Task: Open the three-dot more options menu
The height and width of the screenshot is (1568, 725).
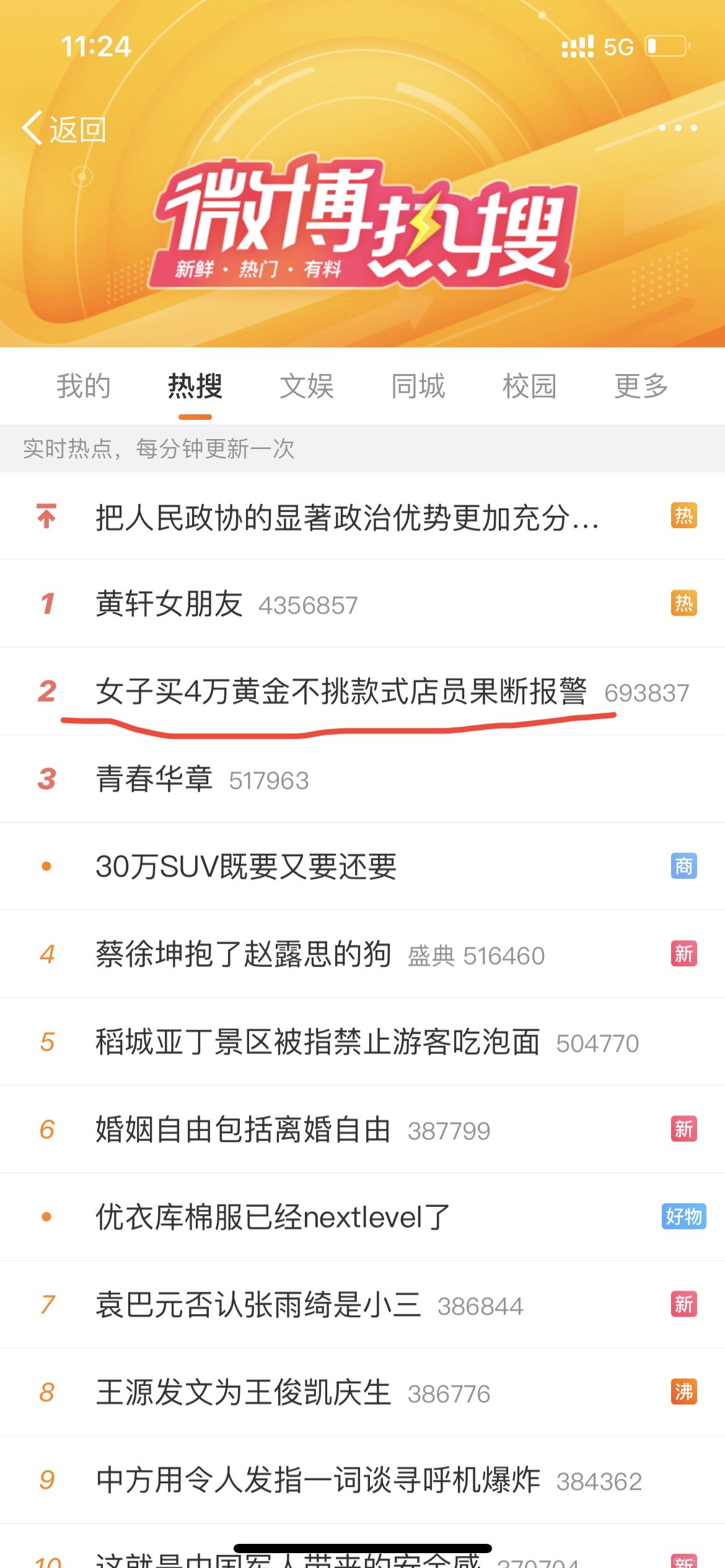Action: click(678, 128)
